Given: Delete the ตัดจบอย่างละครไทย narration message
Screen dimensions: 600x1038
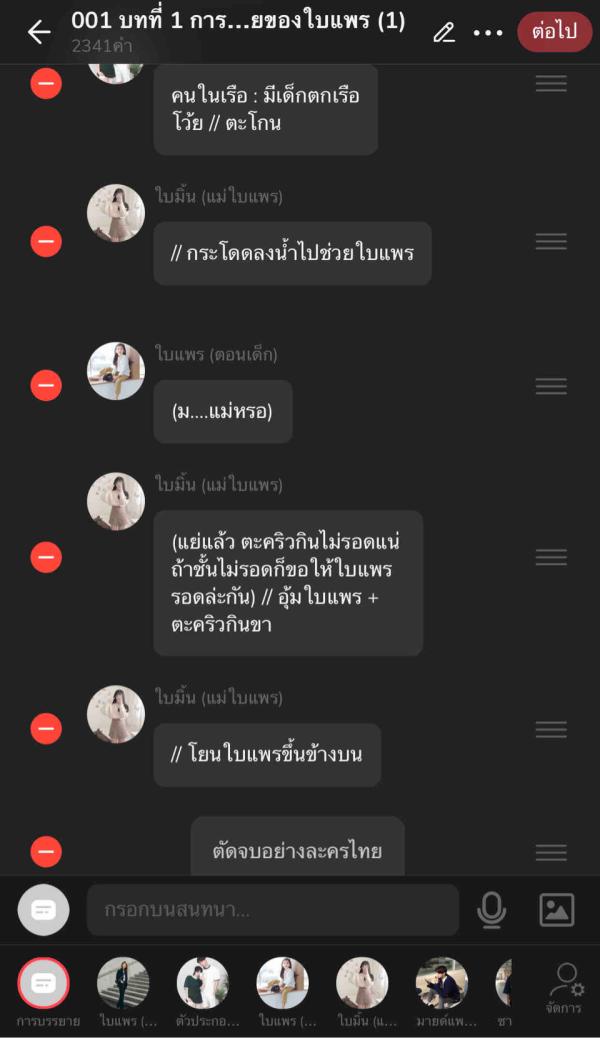Looking at the screenshot, I should 46,851.
